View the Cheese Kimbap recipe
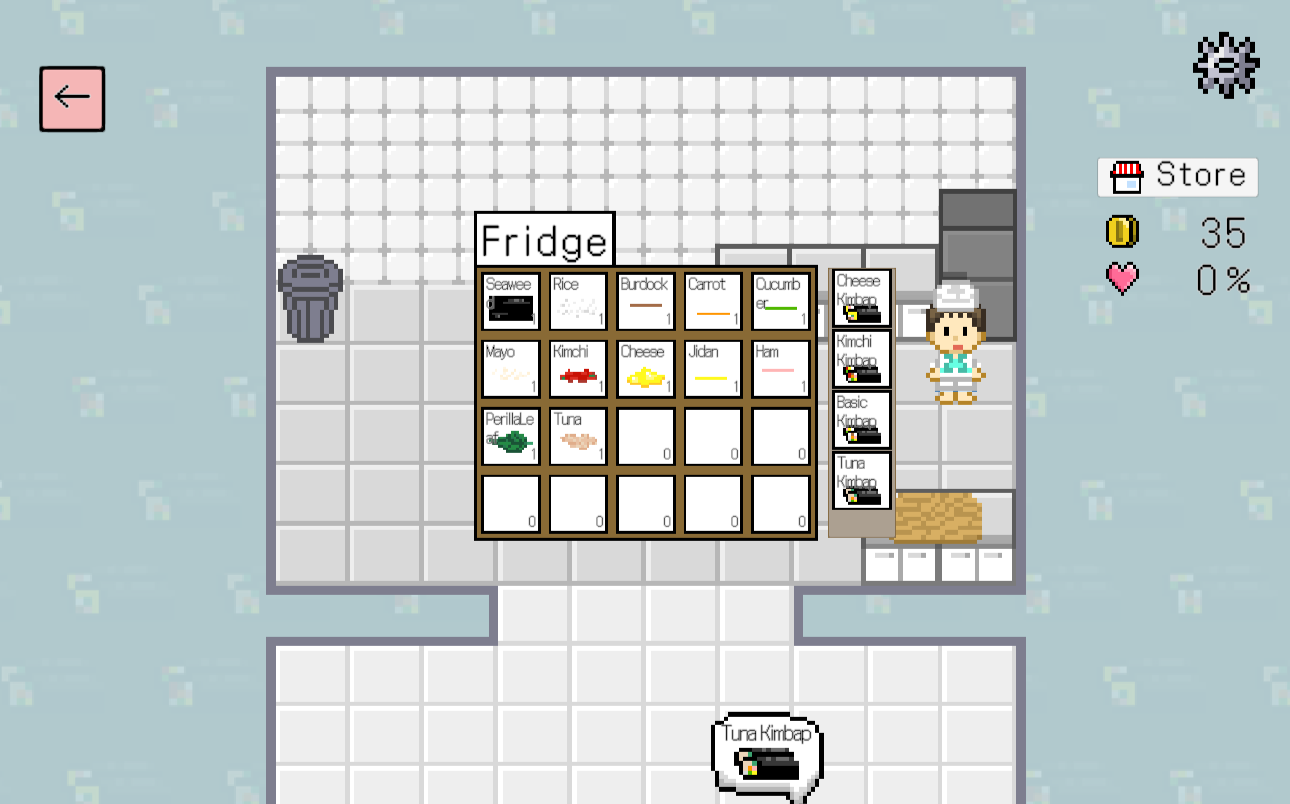This screenshot has width=1290, height=804. pos(862,298)
